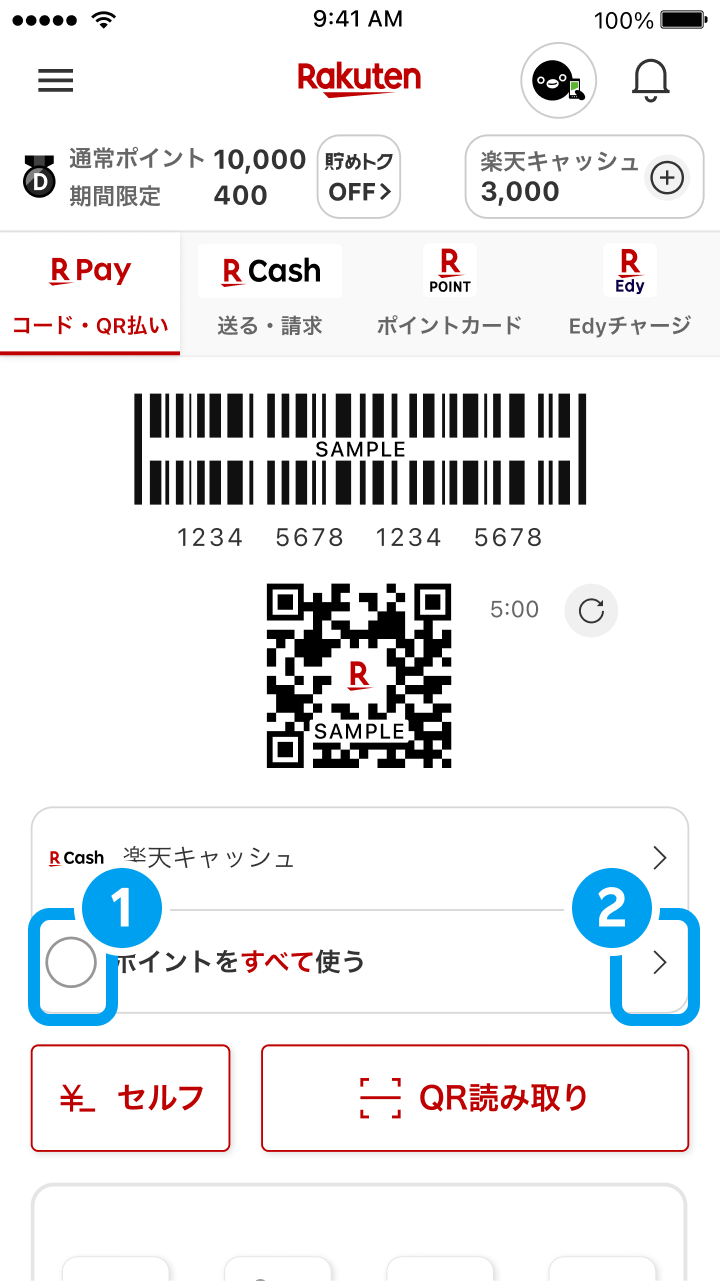
Task: Open the Suica penguin icon
Action: [x=558, y=81]
